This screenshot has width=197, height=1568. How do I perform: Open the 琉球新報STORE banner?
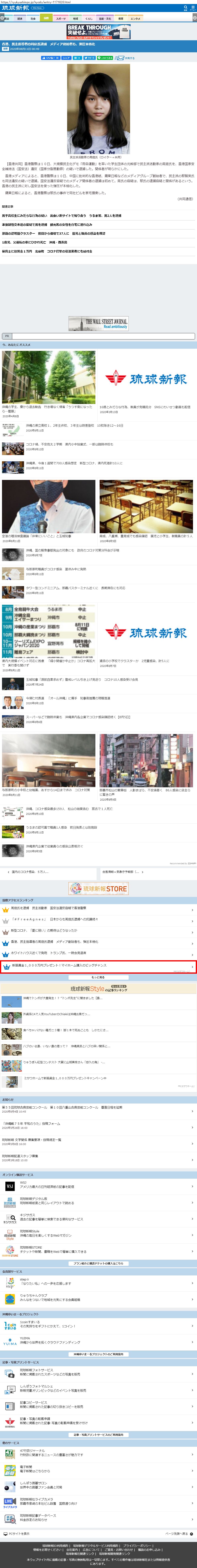coord(99,888)
